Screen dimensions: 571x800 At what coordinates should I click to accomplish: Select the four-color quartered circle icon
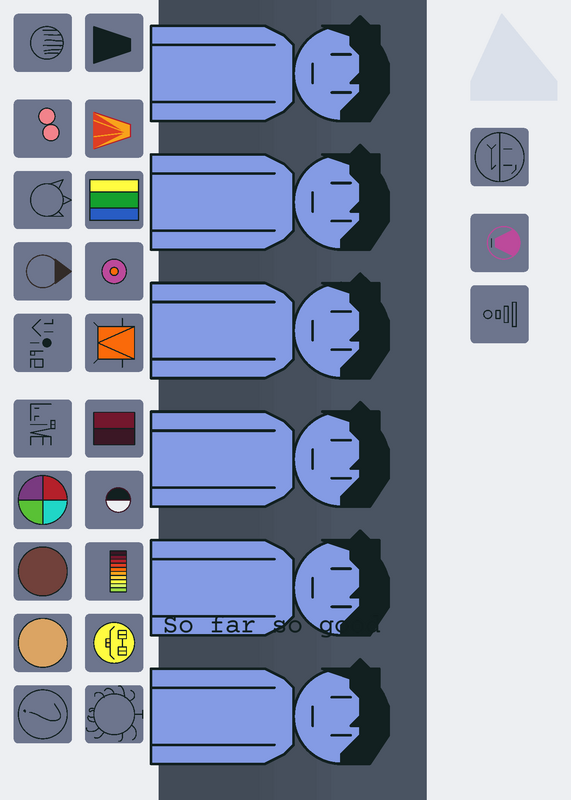43,500
